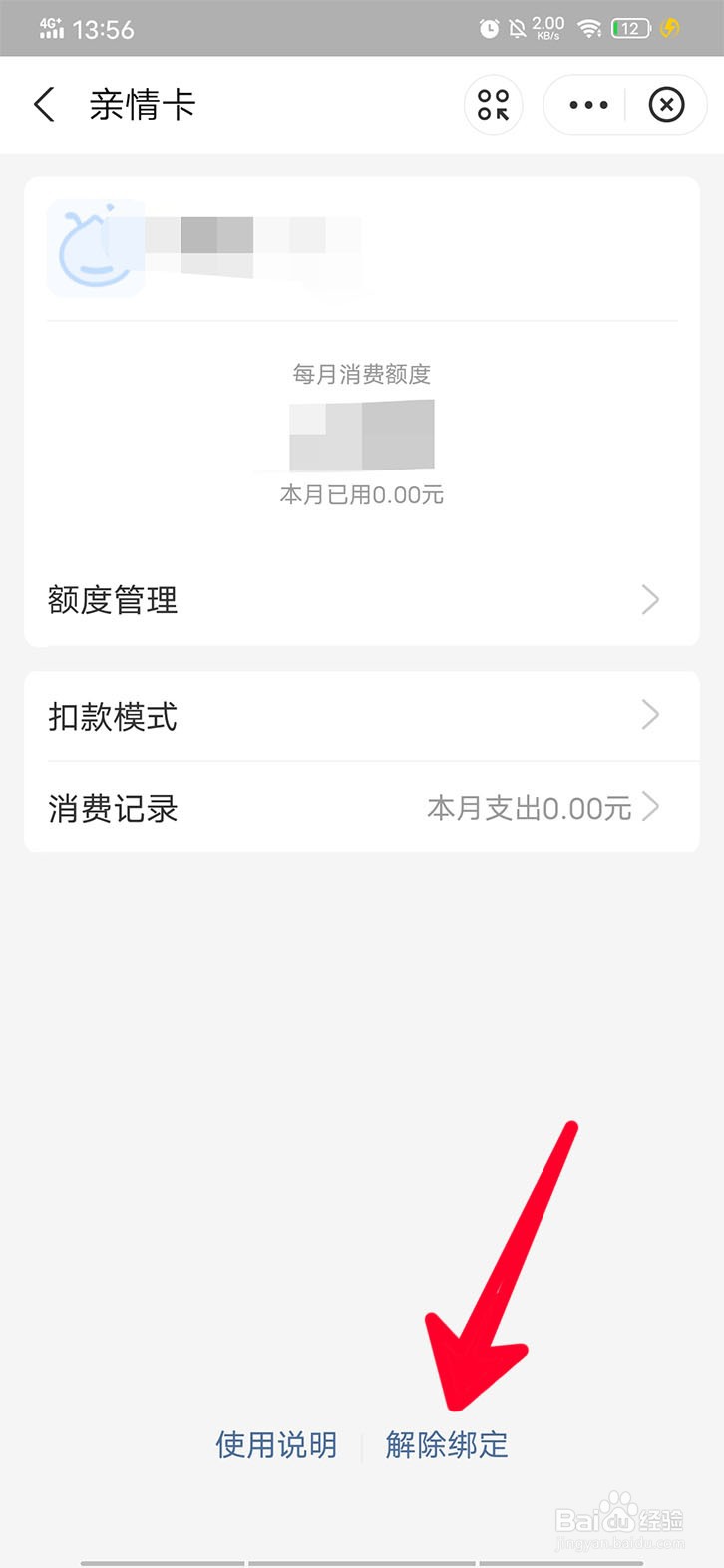The image size is (724, 1568).
Task: Tap the yellow quick-charge icon top right
Action: click(x=669, y=29)
